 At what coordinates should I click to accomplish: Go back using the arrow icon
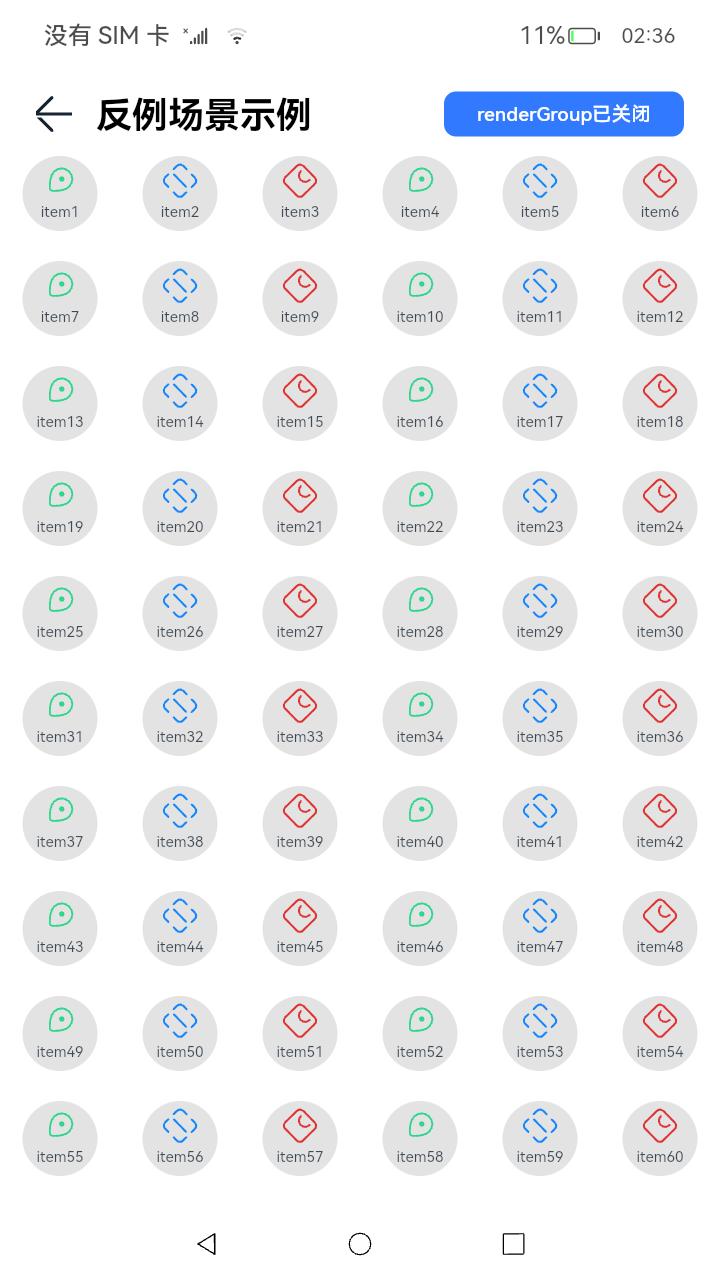click(x=54, y=114)
